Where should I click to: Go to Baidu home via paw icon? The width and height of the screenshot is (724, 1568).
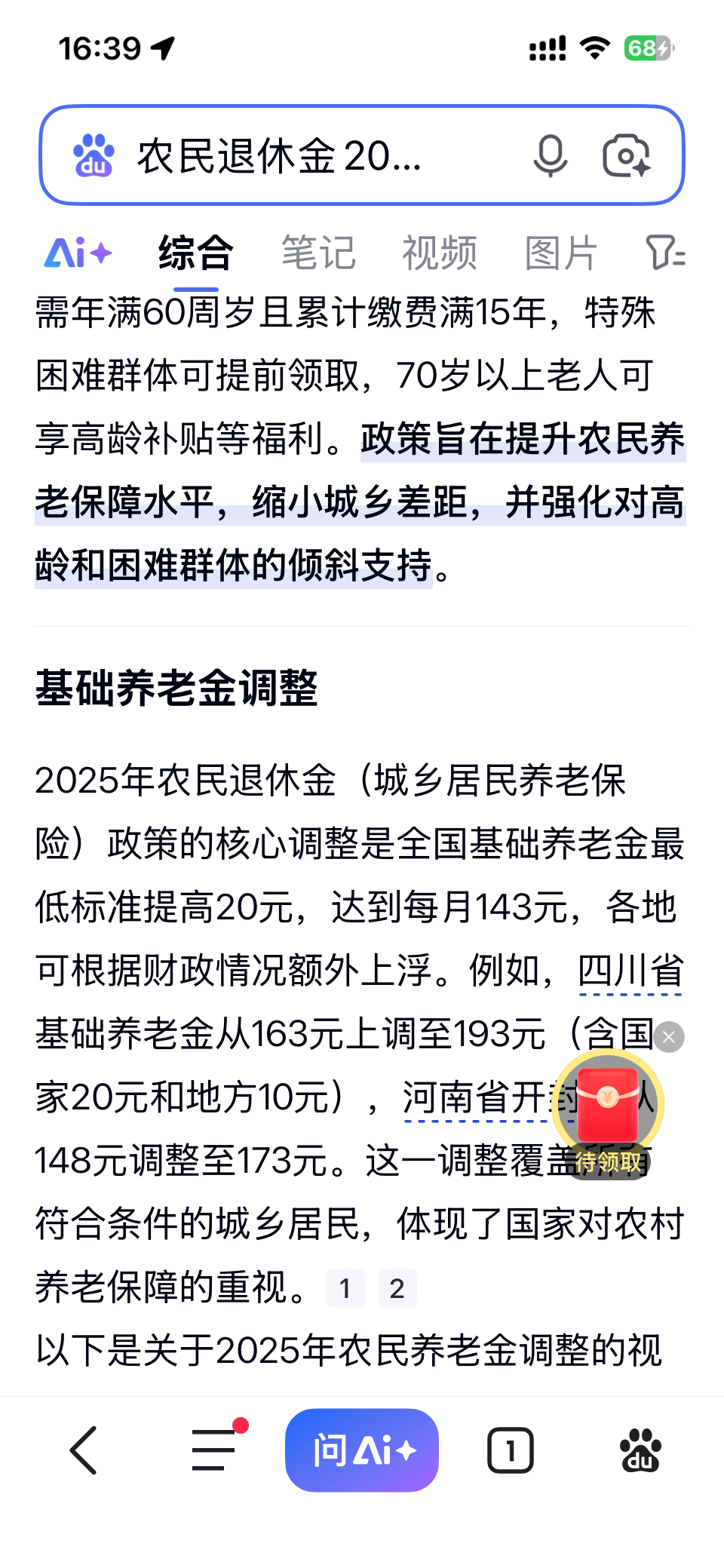(640, 1450)
